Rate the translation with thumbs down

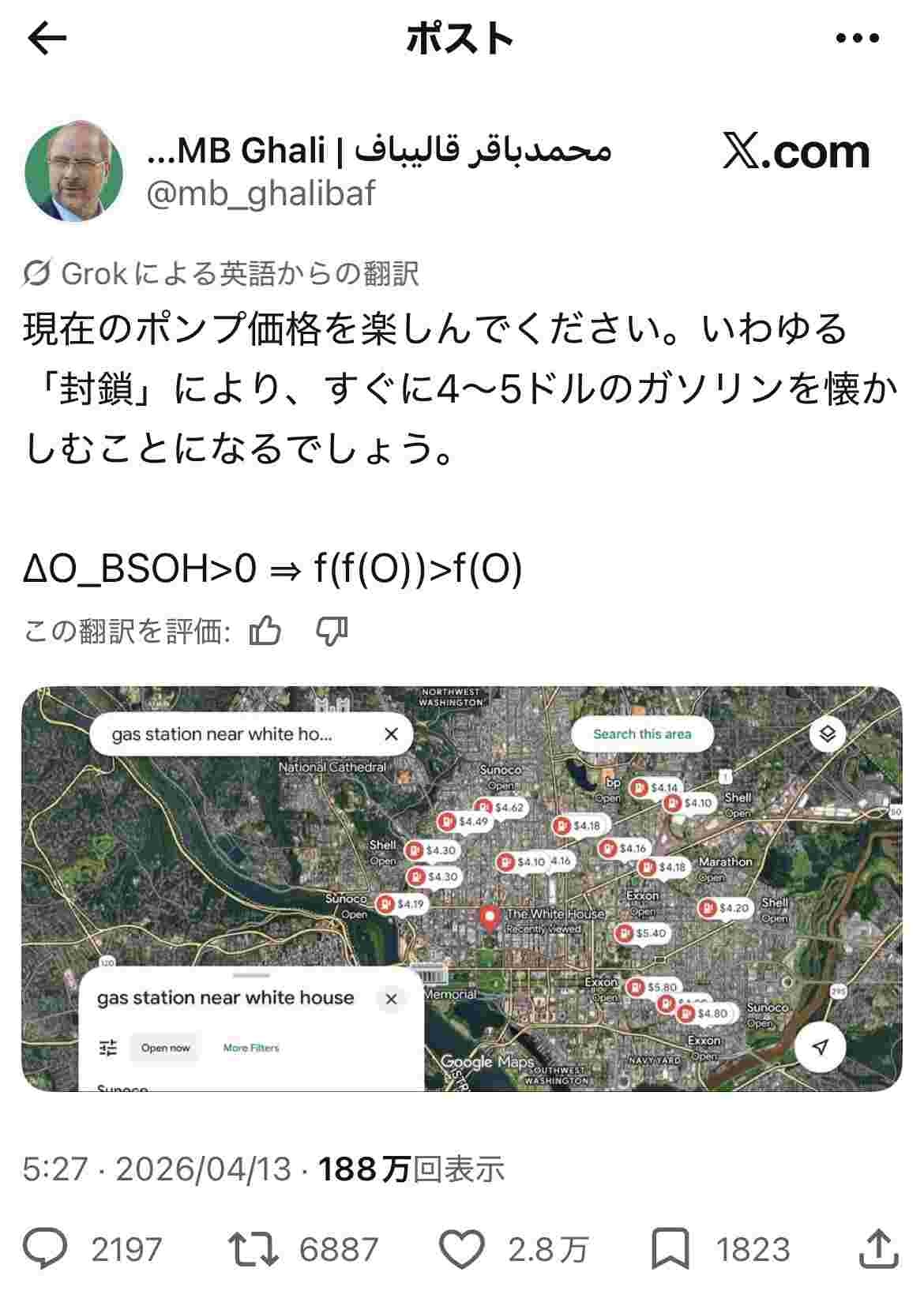coord(332,631)
